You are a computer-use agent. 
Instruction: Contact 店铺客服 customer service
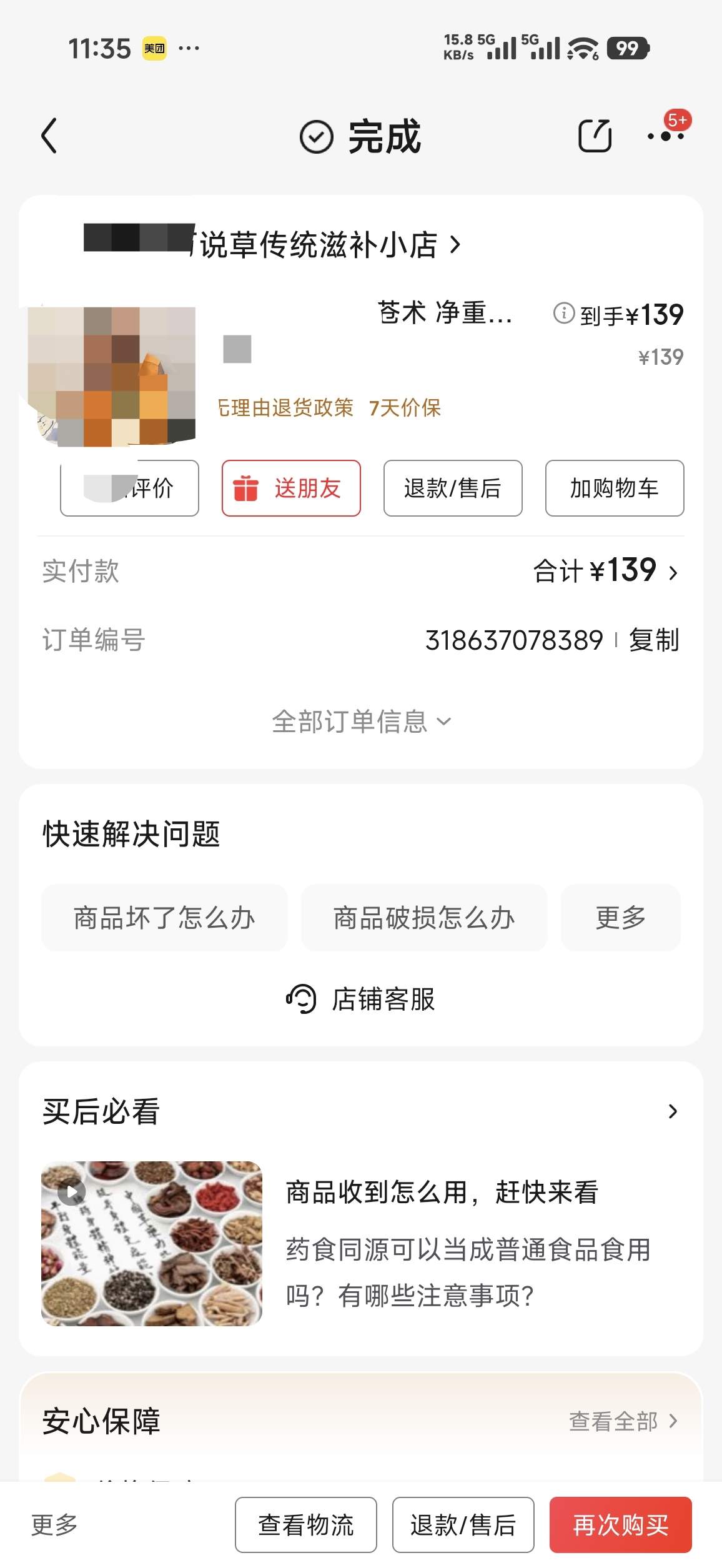[361, 999]
